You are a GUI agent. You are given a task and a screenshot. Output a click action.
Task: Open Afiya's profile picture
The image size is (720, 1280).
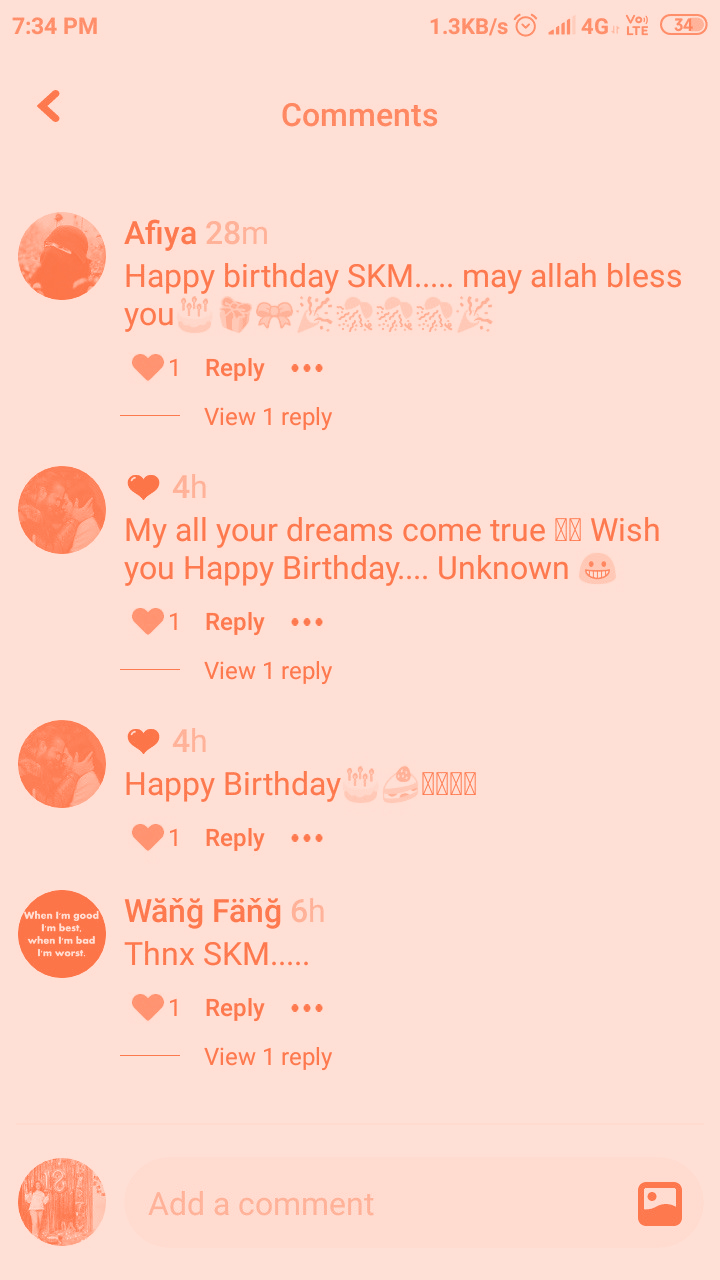click(x=62, y=256)
